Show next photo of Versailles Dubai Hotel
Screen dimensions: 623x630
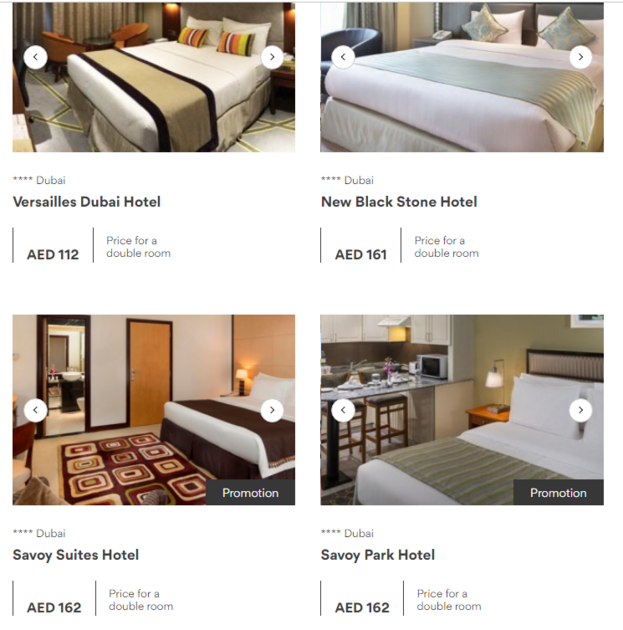[x=272, y=57]
